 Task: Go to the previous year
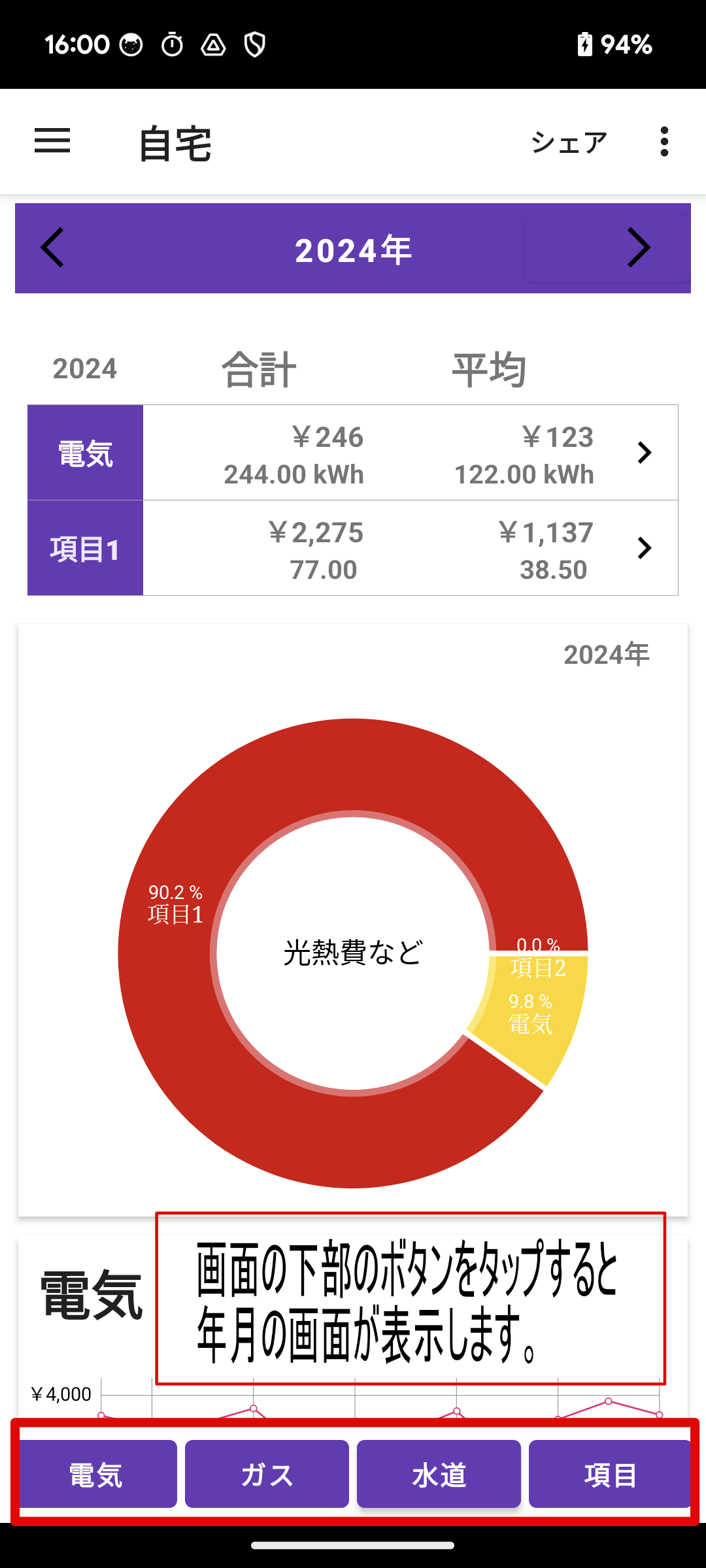(x=53, y=248)
